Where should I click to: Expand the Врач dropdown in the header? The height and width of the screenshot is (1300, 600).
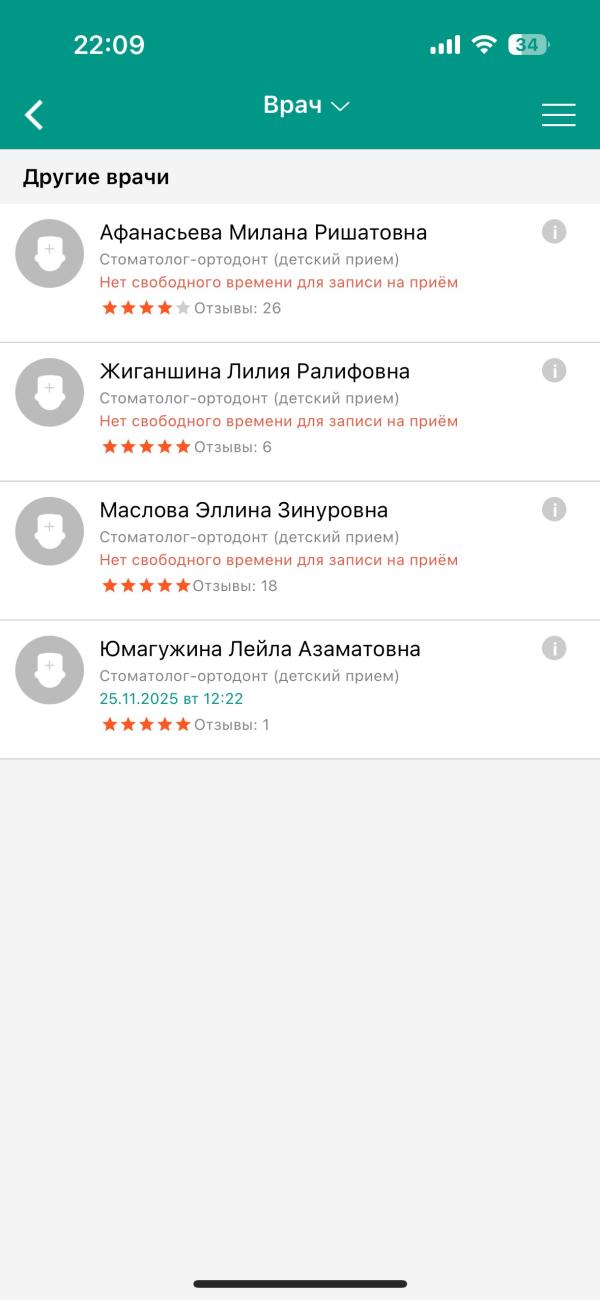(306, 106)
